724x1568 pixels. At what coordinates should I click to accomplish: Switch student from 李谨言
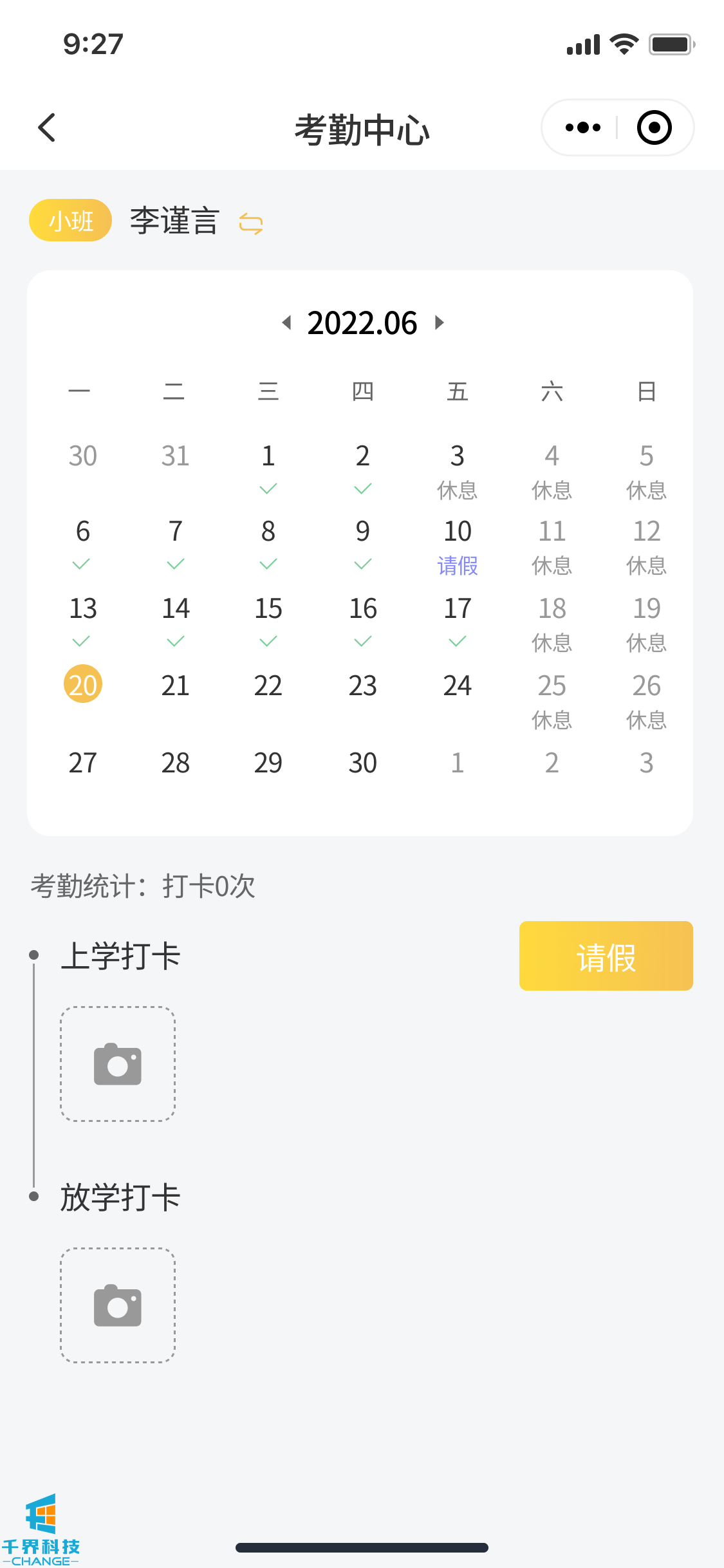coord(250,223)
